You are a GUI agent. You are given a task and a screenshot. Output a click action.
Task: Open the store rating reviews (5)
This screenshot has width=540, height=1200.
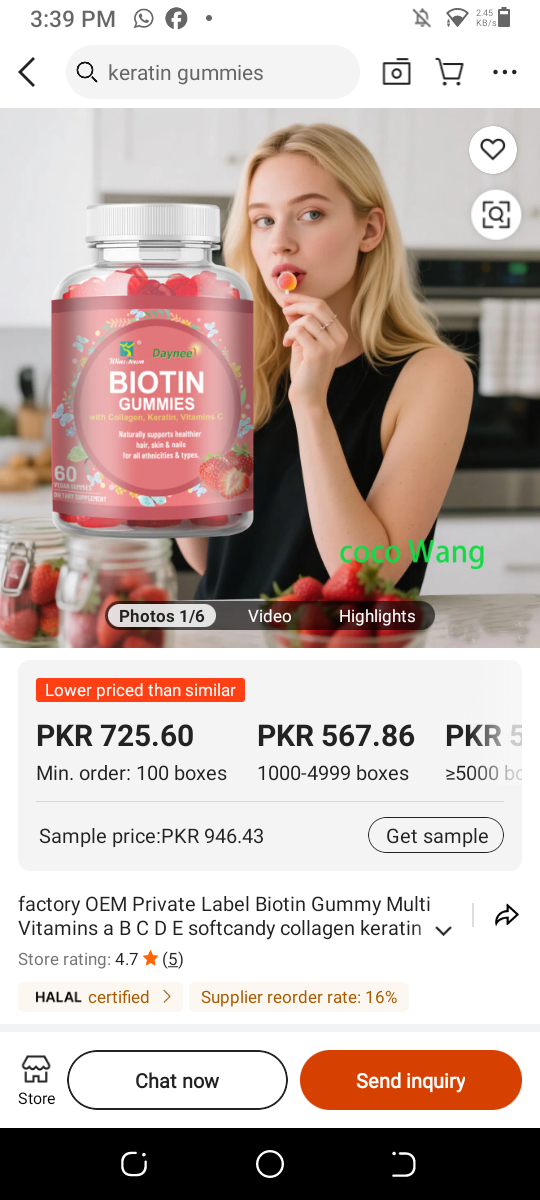[173, 959]
